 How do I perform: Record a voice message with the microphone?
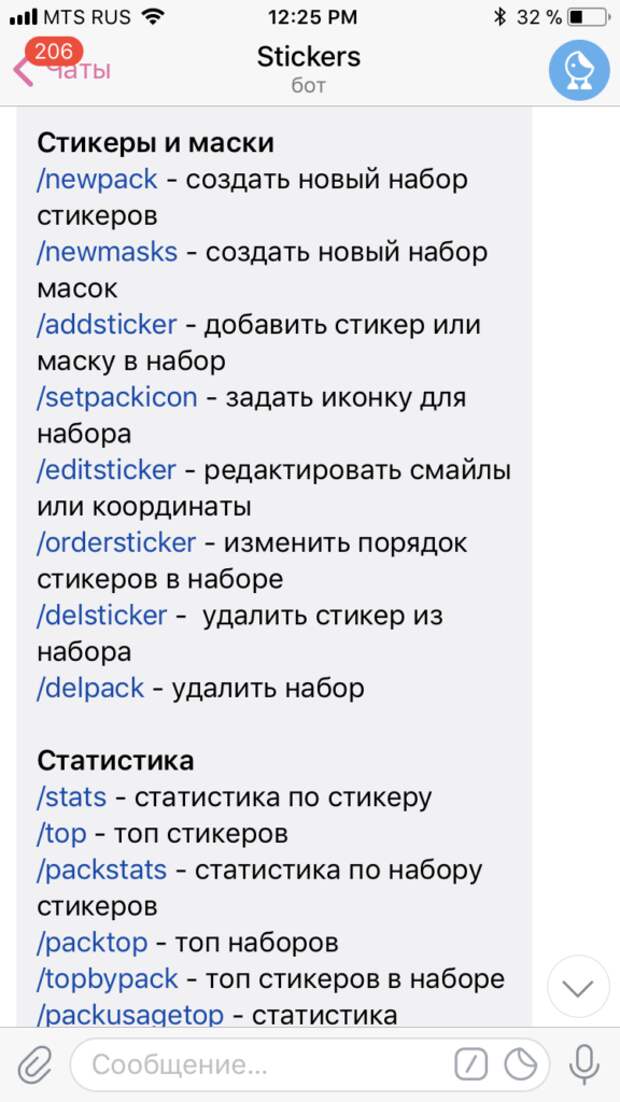584,1065
